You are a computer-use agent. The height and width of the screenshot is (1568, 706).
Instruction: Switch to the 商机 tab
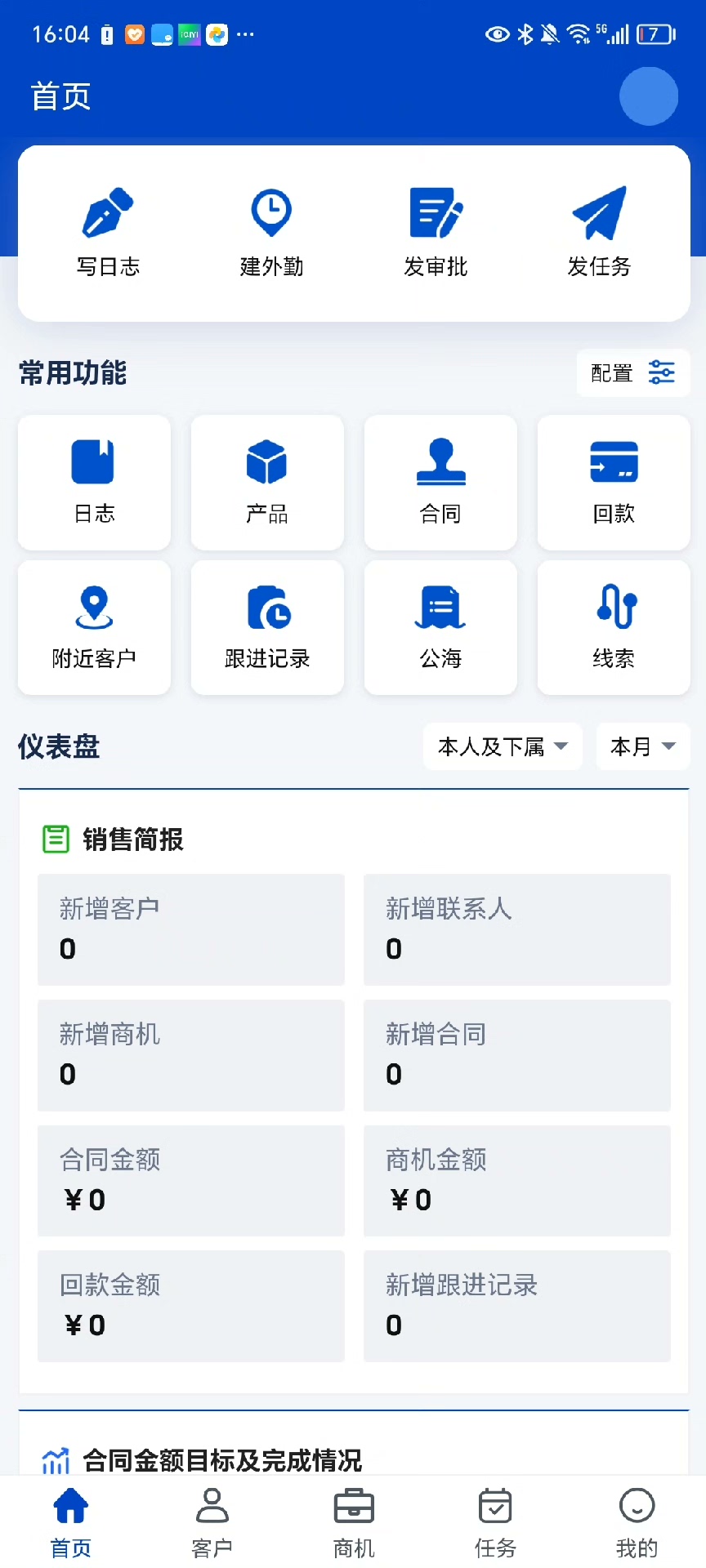(354, 1523)
